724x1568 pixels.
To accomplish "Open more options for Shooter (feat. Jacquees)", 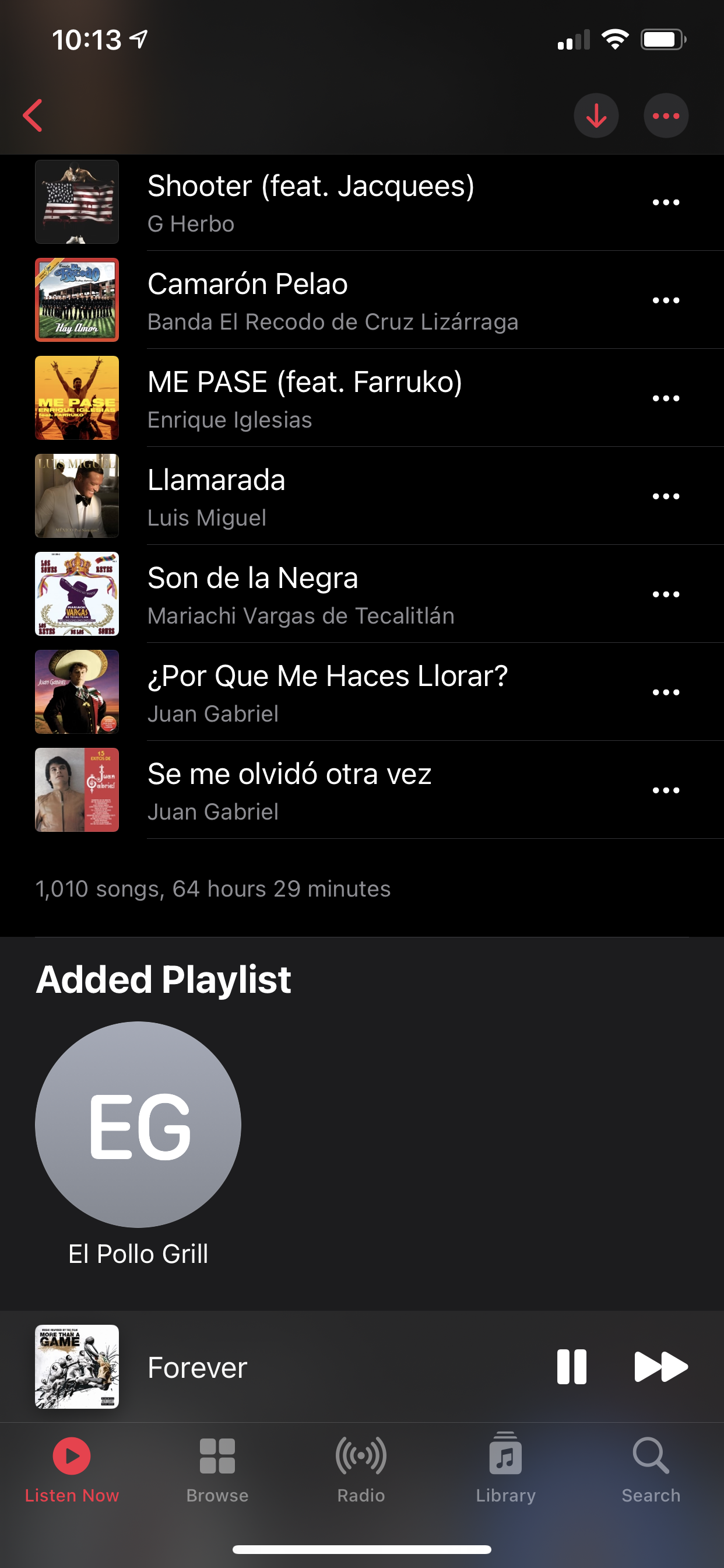I will coord(666,202).
